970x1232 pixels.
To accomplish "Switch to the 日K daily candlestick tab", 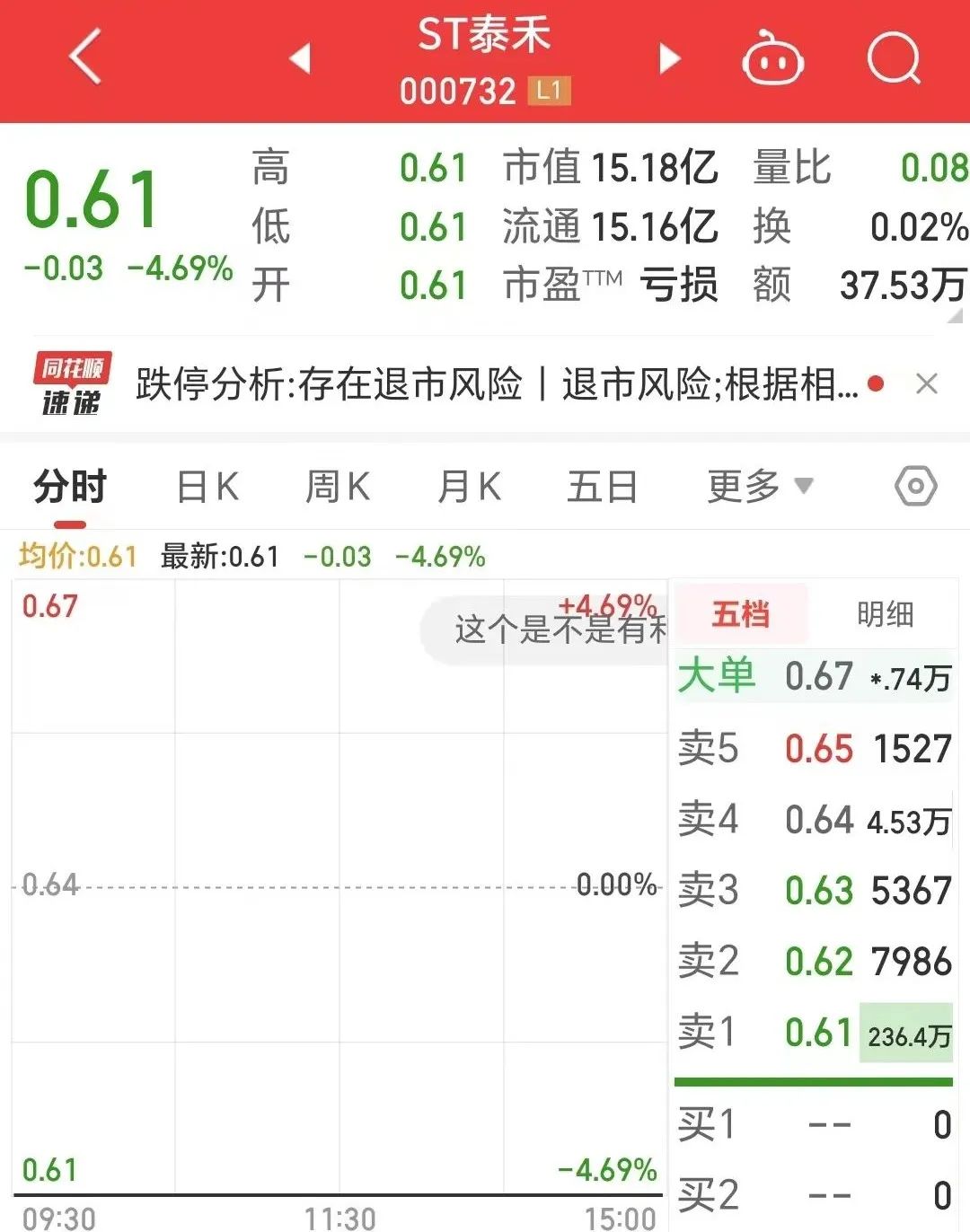I will (x=207, y=486).
